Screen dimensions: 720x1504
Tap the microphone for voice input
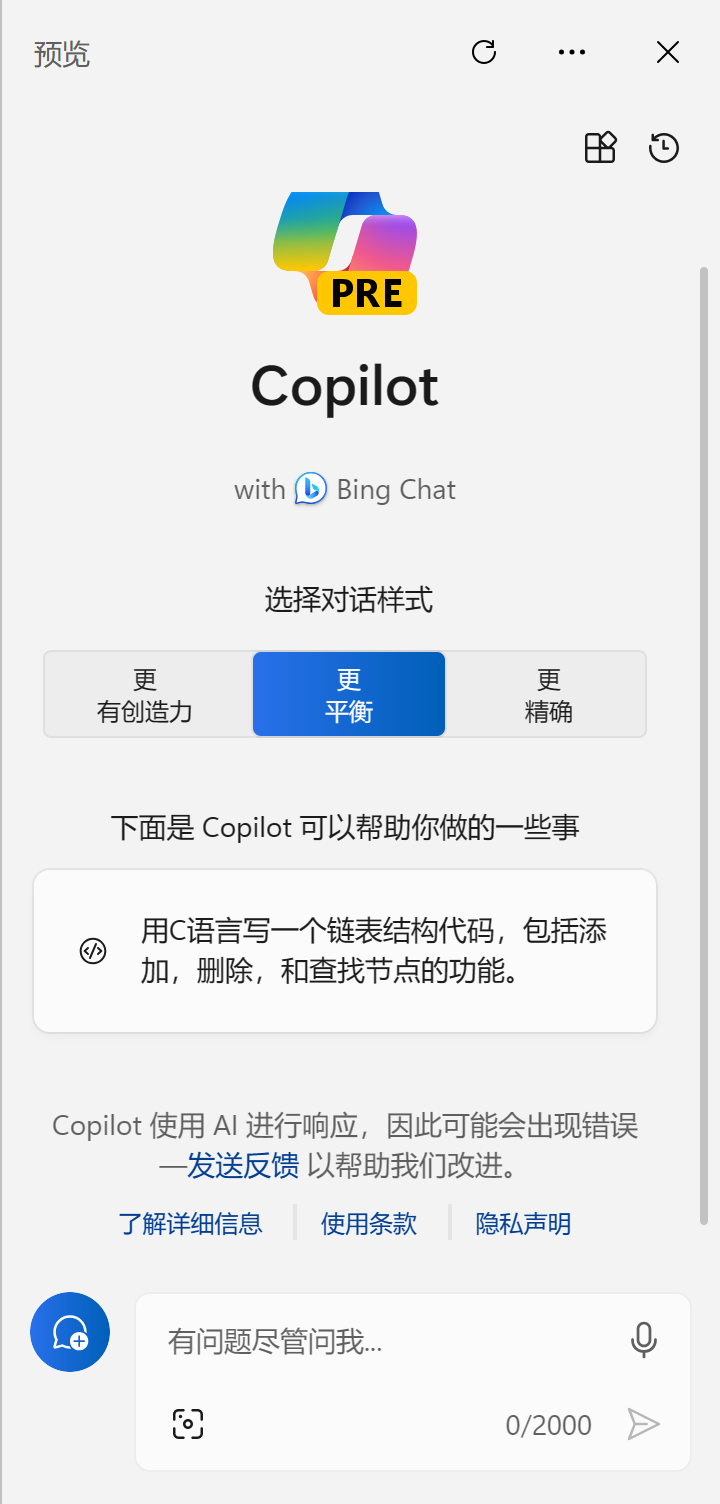tap(644, 1340)
